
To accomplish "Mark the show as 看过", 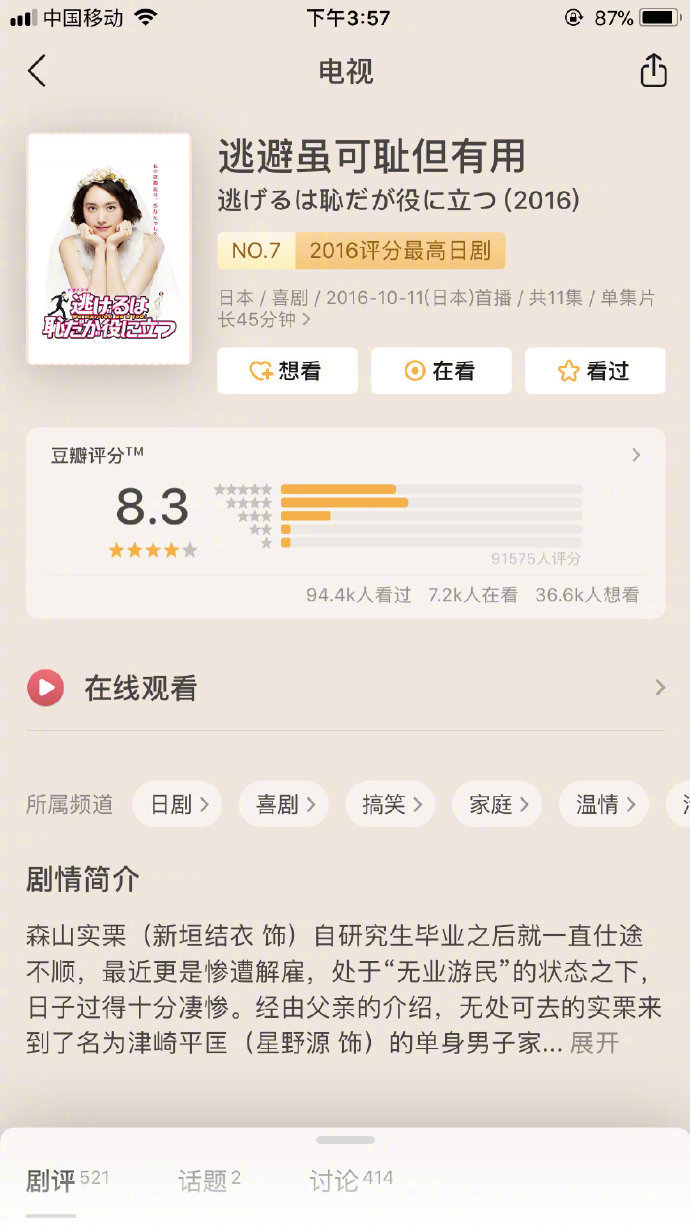I will pyautogui.click(x=595, y=371).
